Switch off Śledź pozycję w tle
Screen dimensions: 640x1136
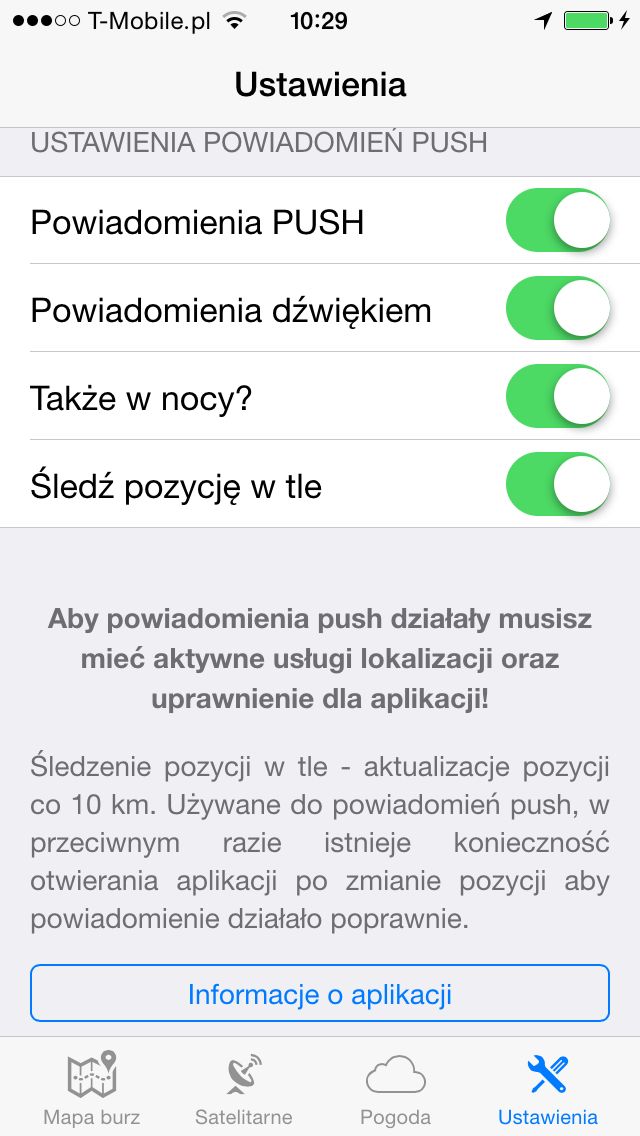[x=559, y=484]
